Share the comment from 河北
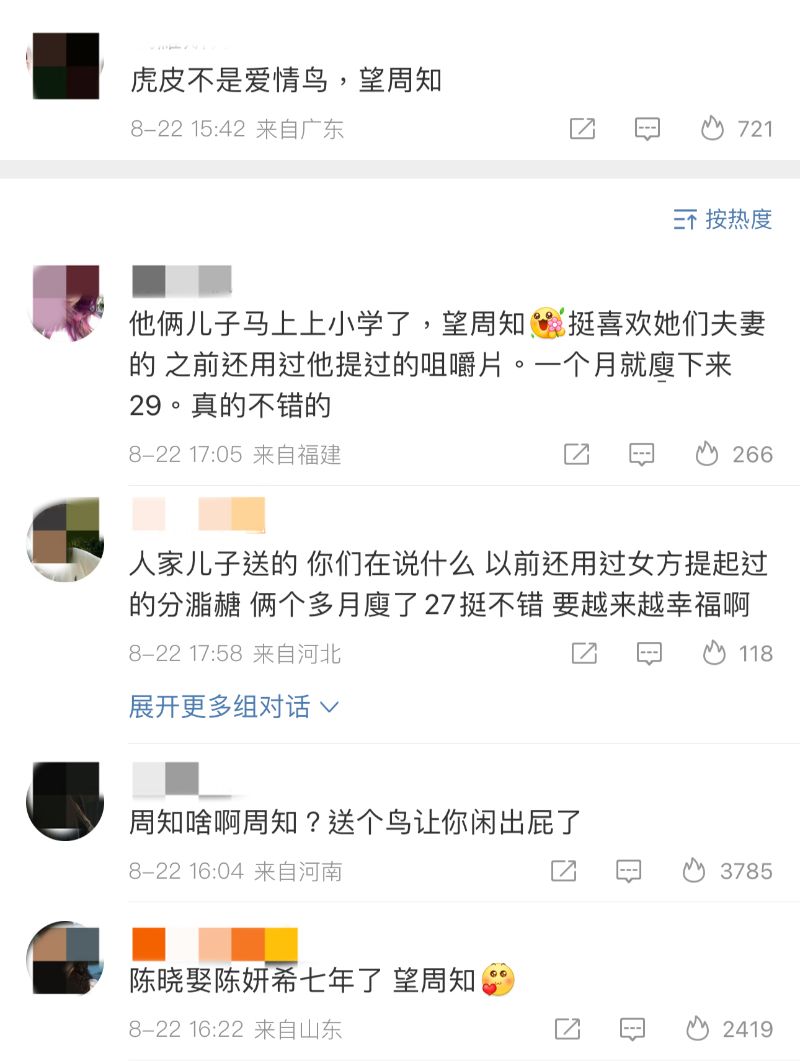 pyautogui.click(x=583, y=654)
